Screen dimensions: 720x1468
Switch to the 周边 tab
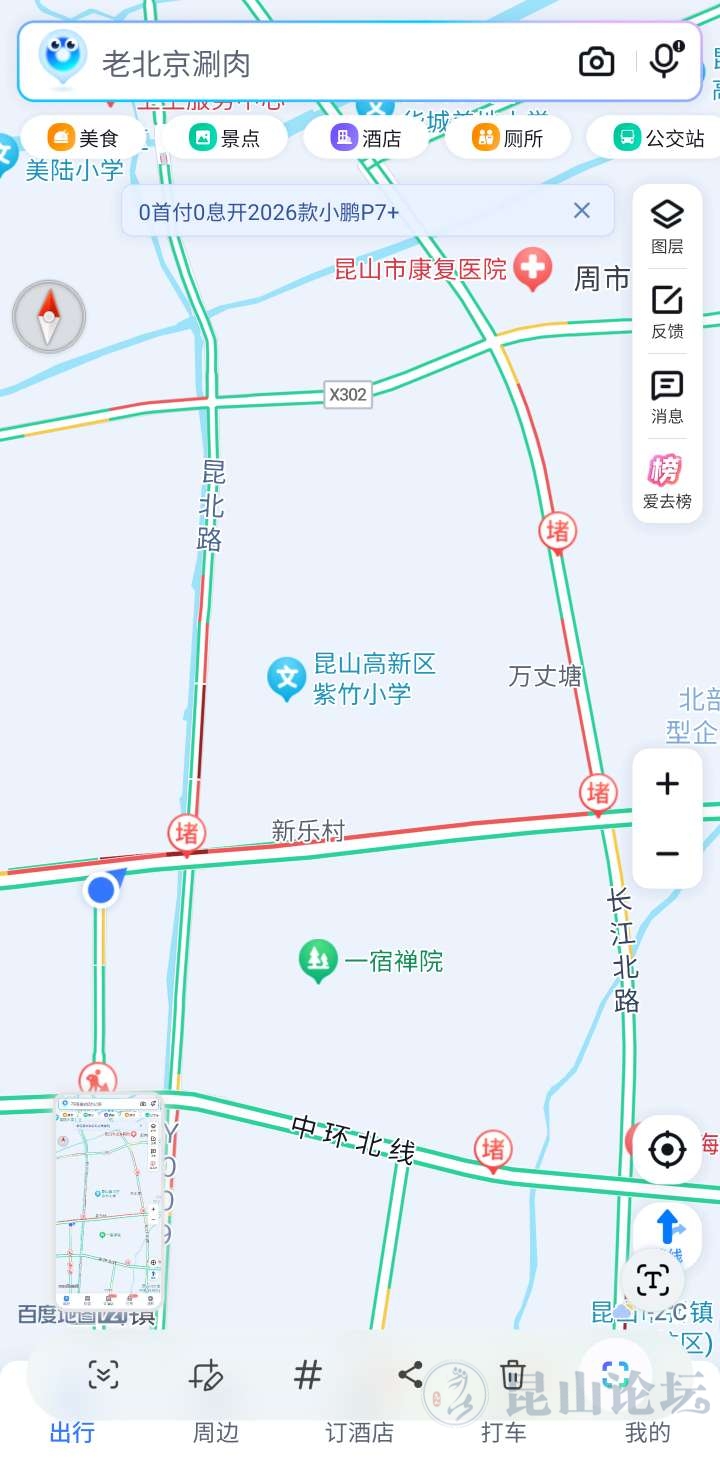(x=216, y=1432)
